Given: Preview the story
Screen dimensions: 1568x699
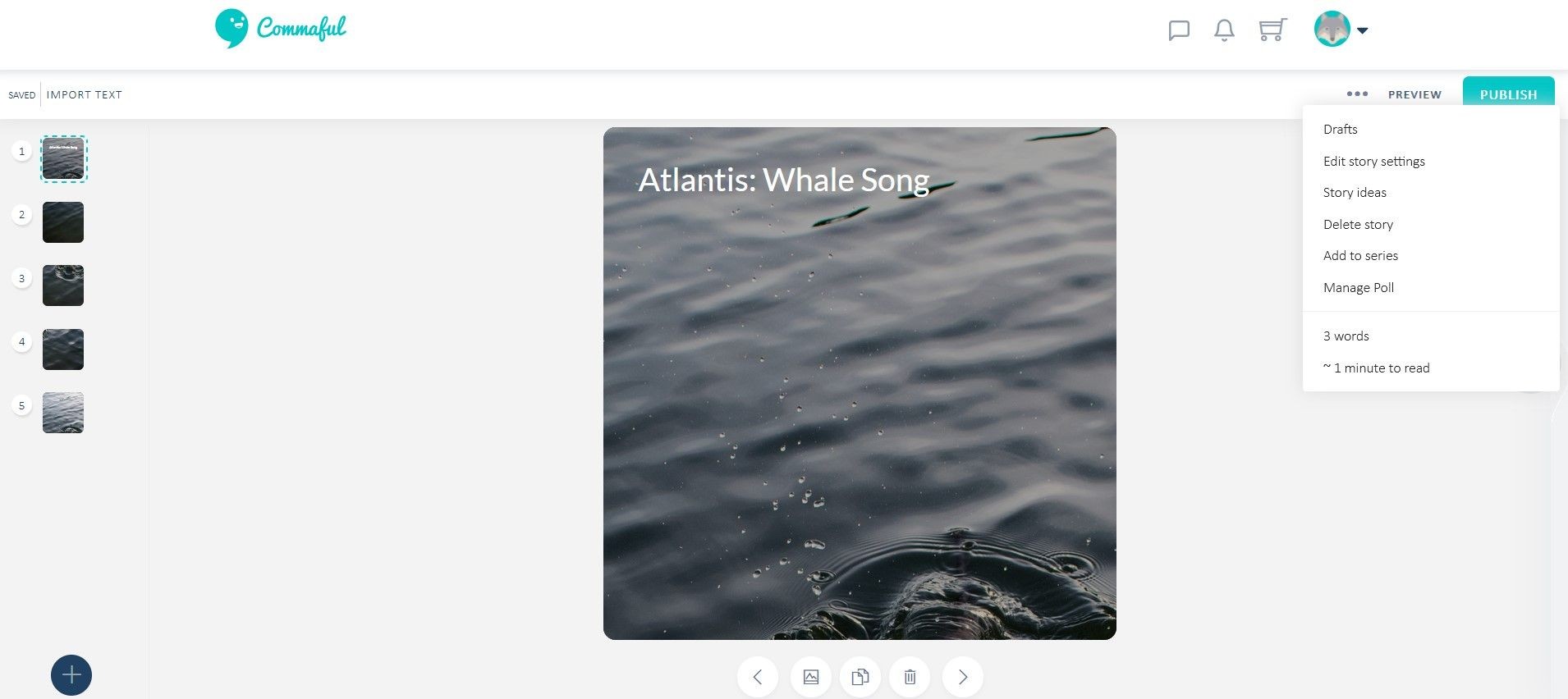Looking at the screenshot, I should [1414, 94].
